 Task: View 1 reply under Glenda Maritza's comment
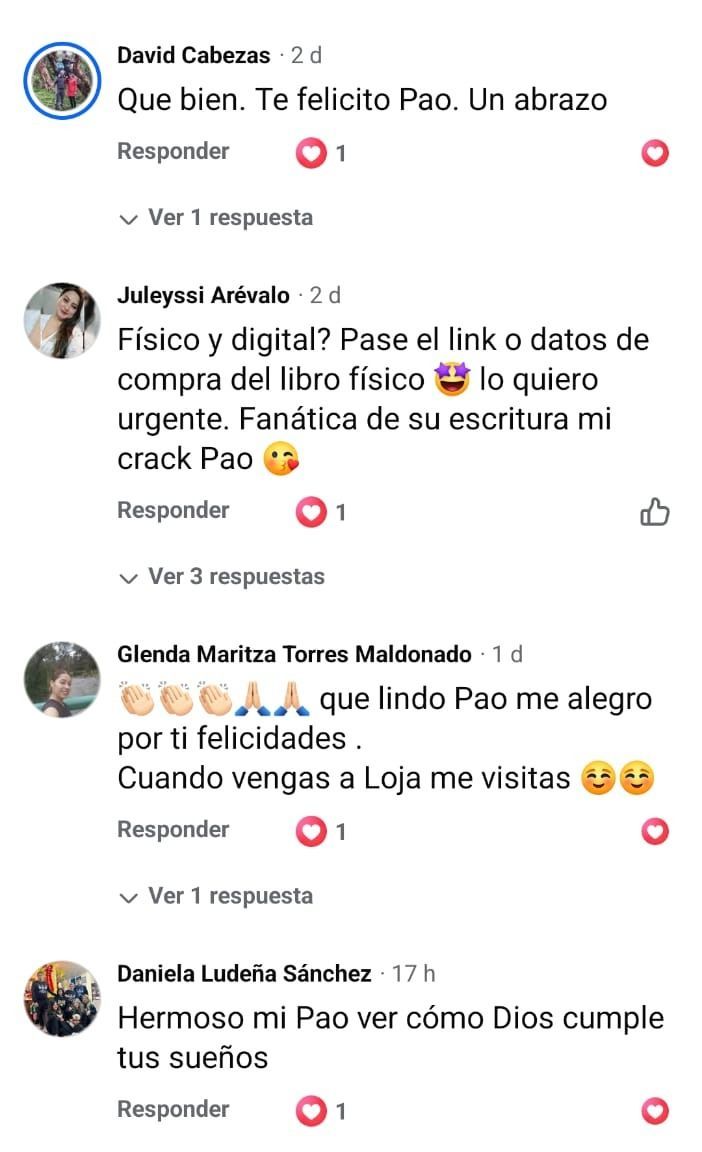[x=216, y=896]
